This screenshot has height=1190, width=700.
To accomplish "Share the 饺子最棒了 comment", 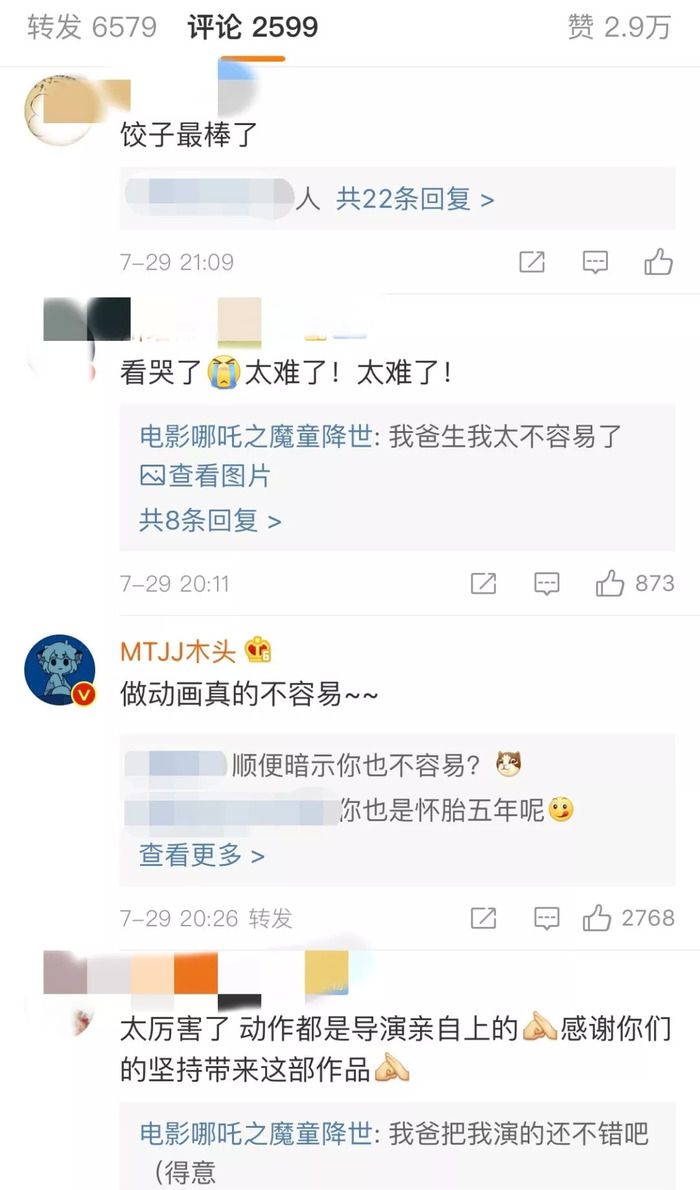I will pos(532,263).
